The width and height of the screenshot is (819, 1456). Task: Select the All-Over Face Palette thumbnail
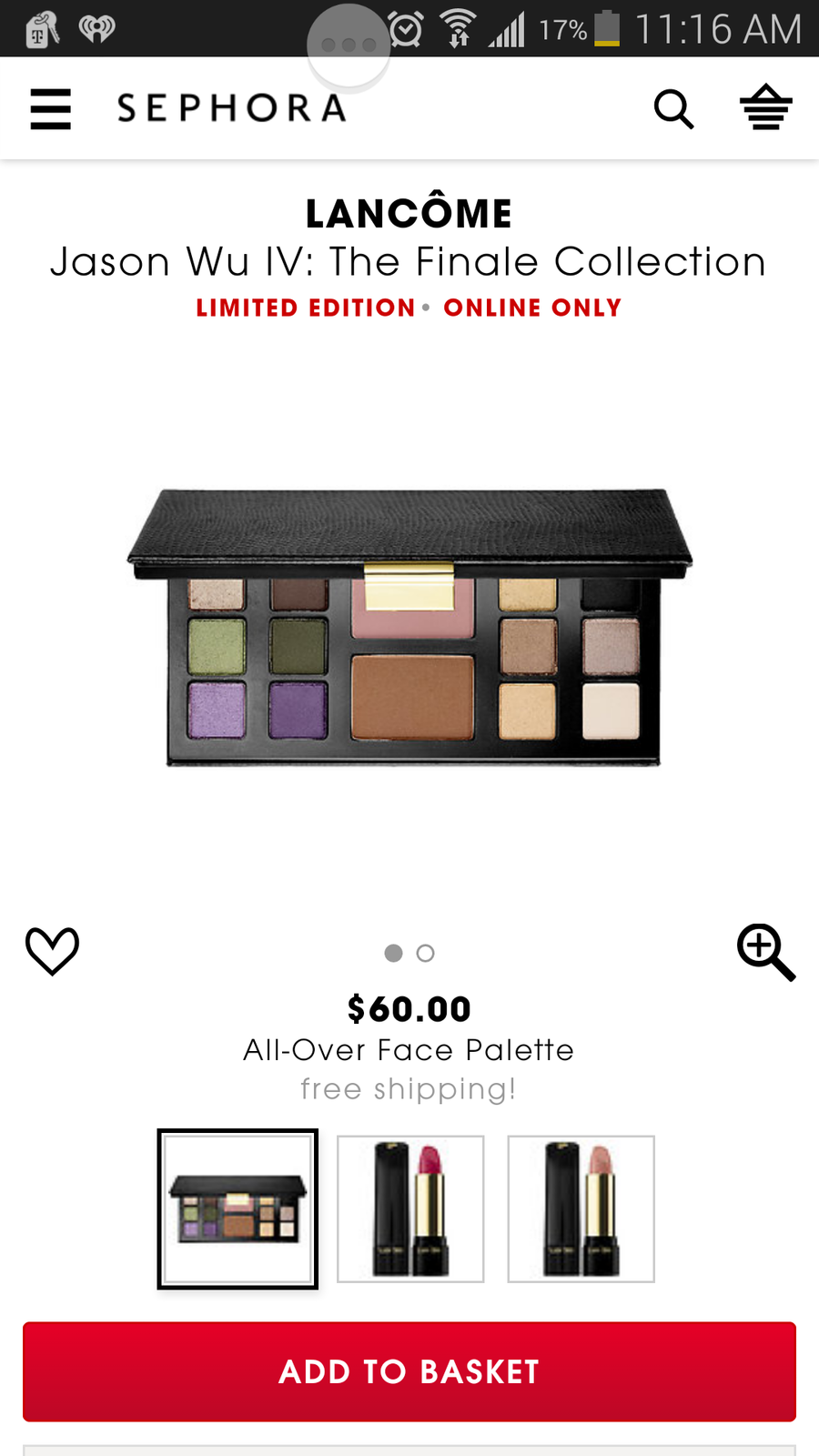[238, 1208]
